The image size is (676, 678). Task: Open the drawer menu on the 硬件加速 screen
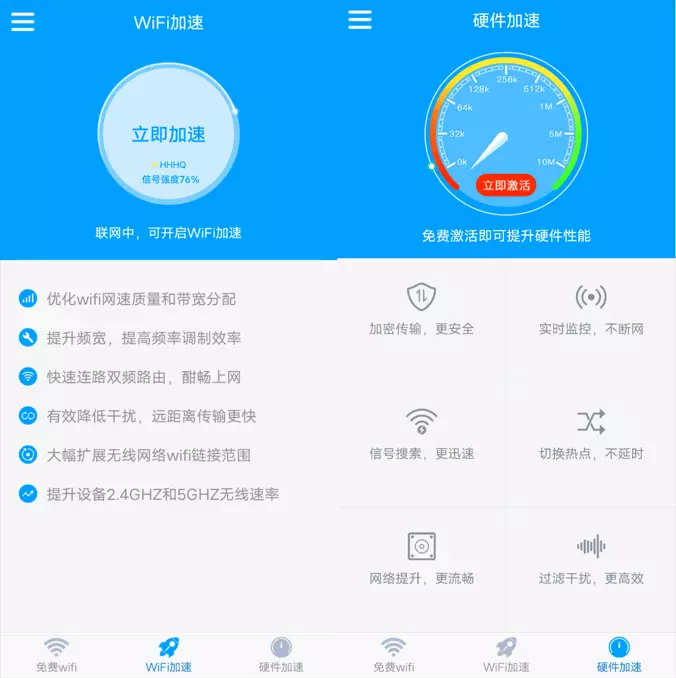(360, 20)
